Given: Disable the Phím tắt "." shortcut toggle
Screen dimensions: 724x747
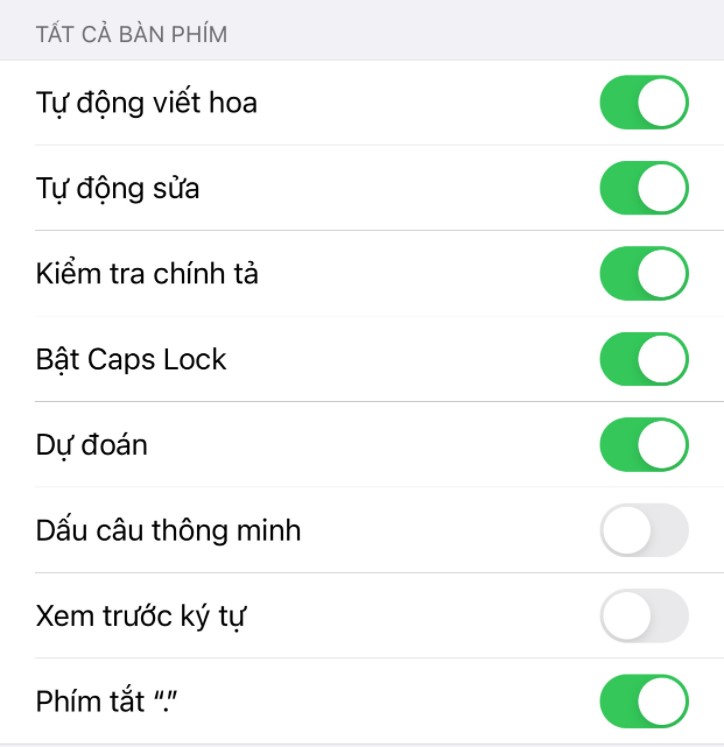Looking at the screenshot, I should pos(645,702).
